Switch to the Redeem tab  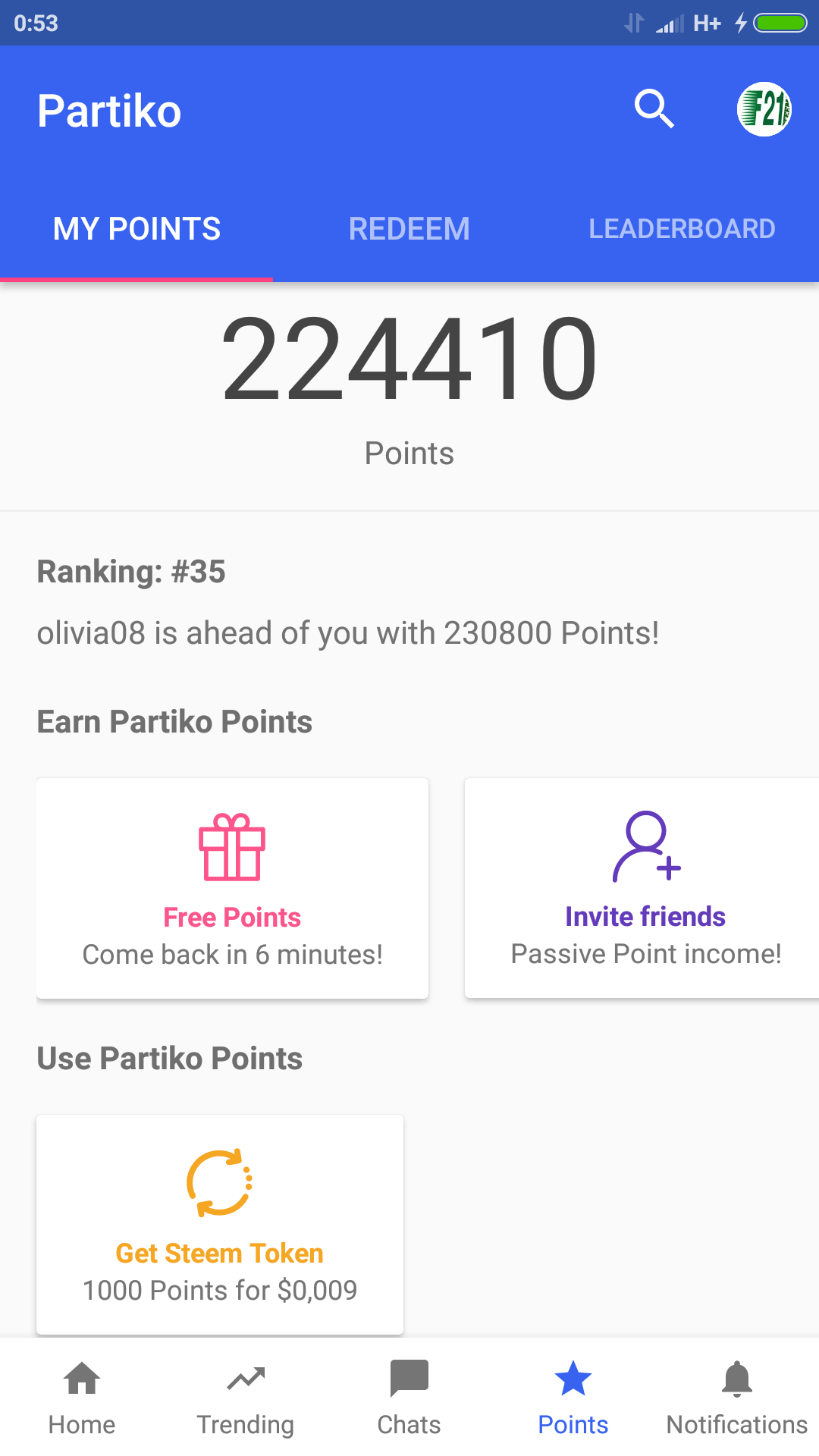point(409,229)
